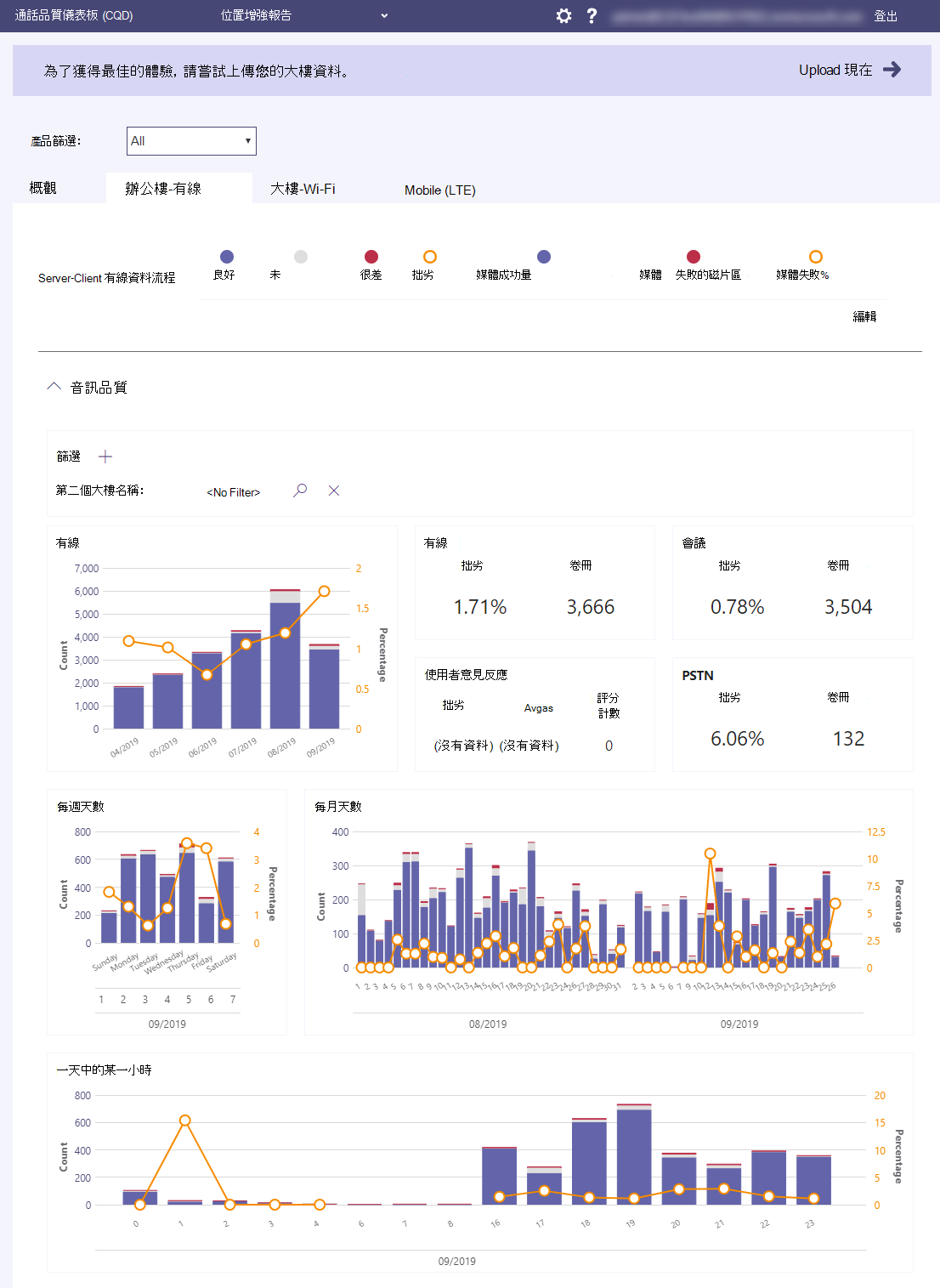Tap Upload 現在 arrow button
The width and height of the screenshot is (940, 1288).
pyautogui.click(x=892, y=70)
